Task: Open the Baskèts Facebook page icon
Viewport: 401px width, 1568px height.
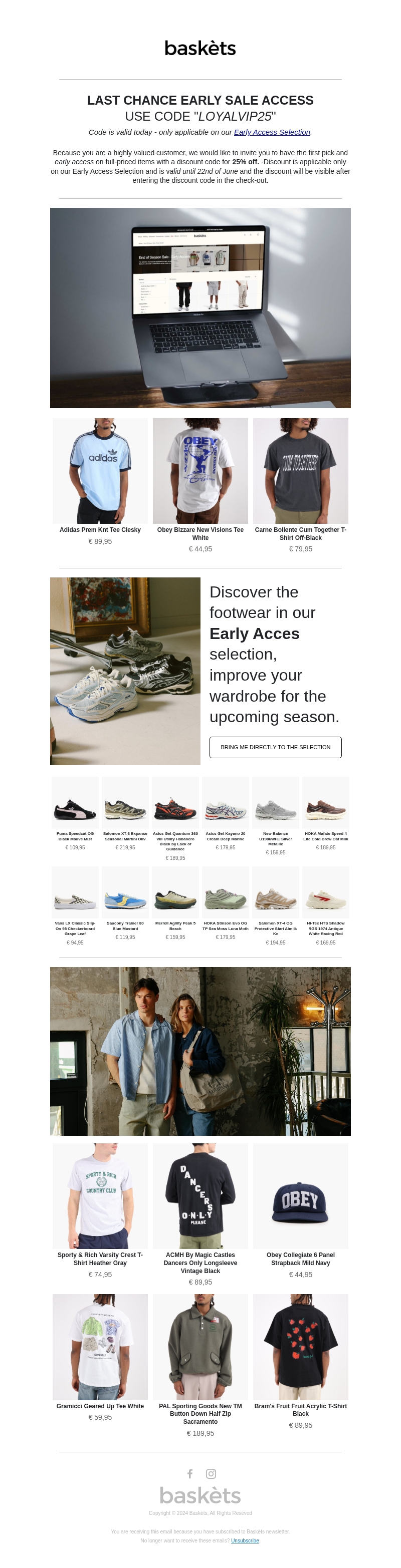Action: click(190, 1474)
